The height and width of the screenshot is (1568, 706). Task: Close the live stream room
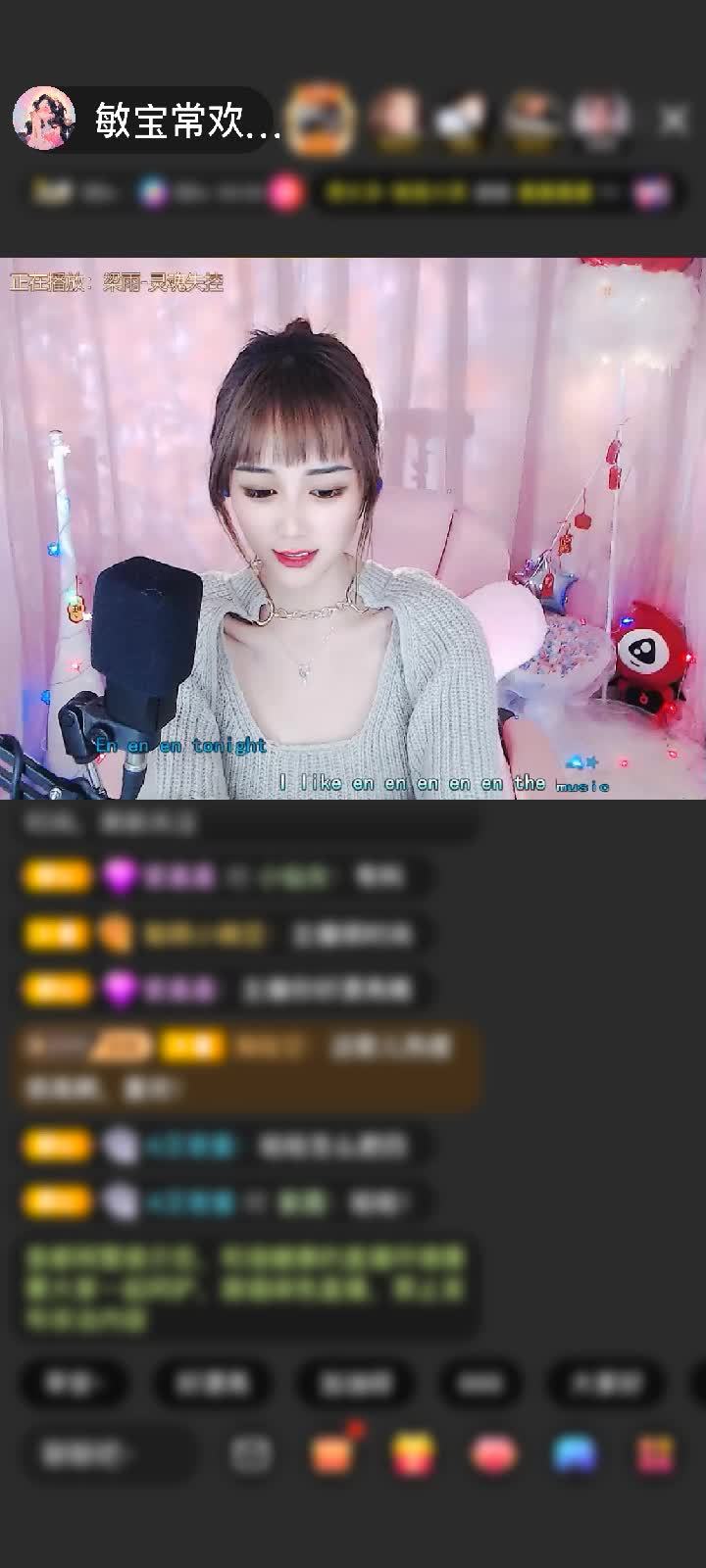click(674, 120)
